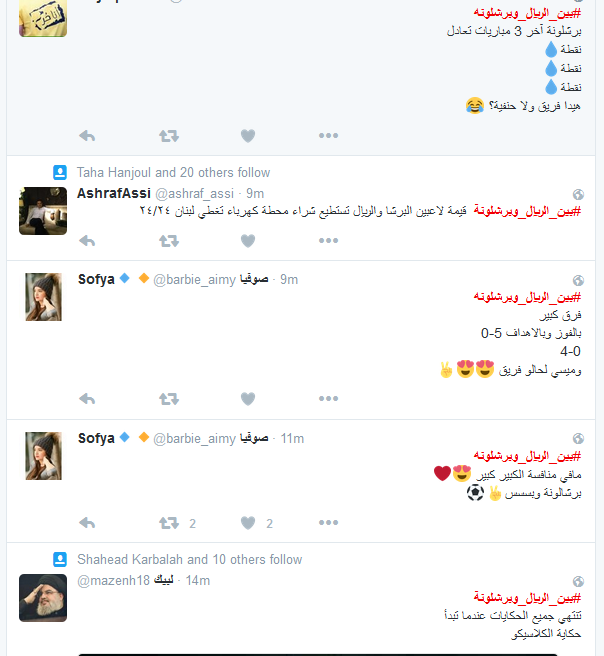Open more options on Sofya's 11m tweet
The height and width of the screenshot is (656, 604).
328,523
